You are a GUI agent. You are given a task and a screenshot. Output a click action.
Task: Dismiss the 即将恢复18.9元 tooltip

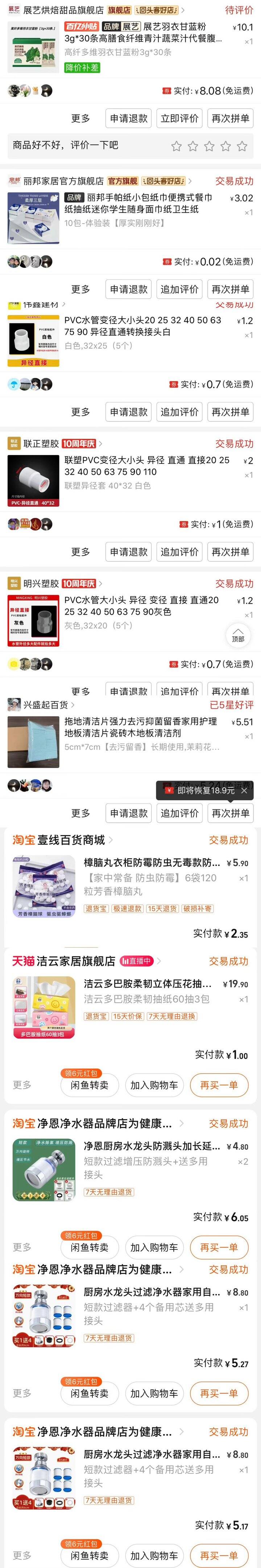(244, 791)
